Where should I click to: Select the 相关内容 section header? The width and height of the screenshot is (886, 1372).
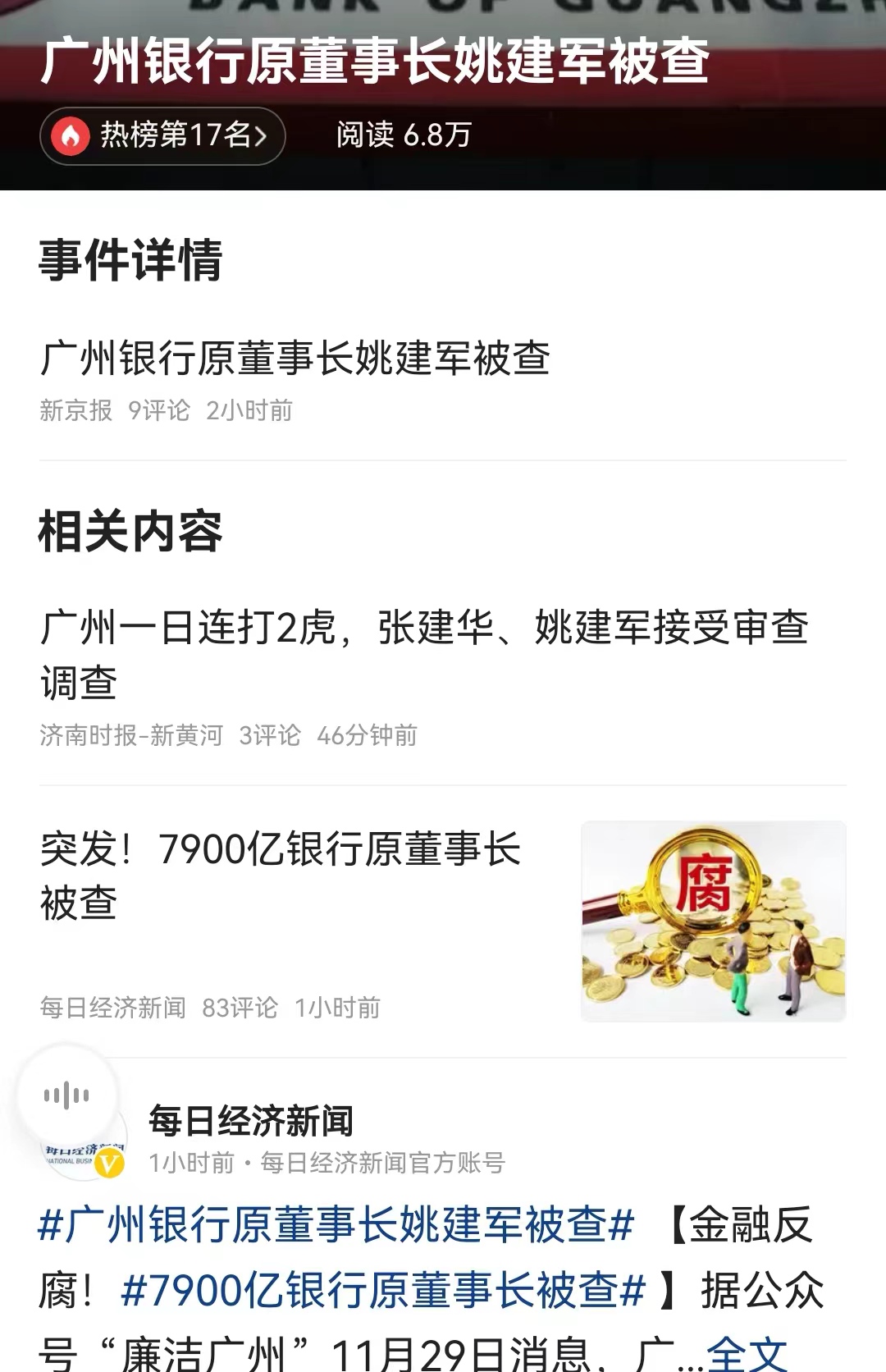[133, 532]
